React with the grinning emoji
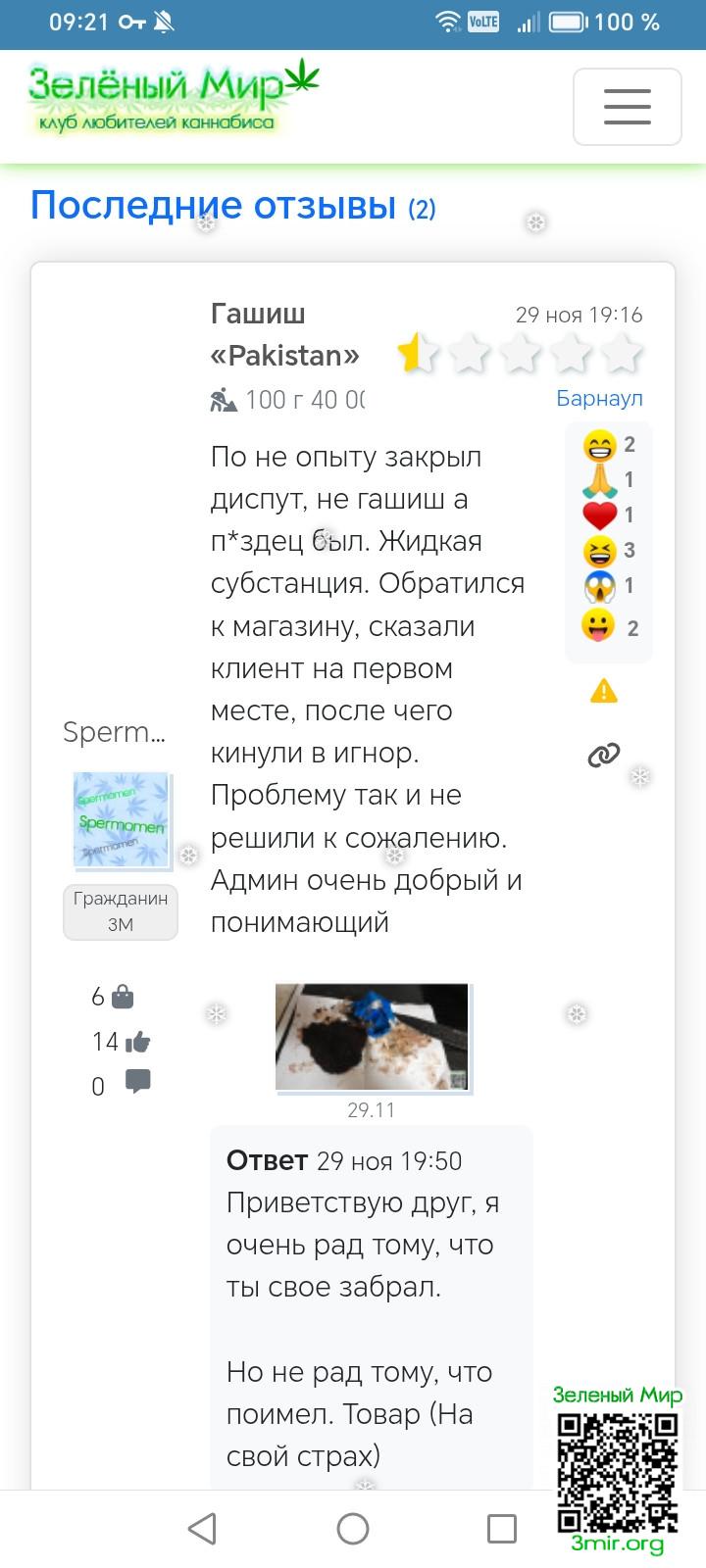The image size is (706, 1568). tap(599, 446)
